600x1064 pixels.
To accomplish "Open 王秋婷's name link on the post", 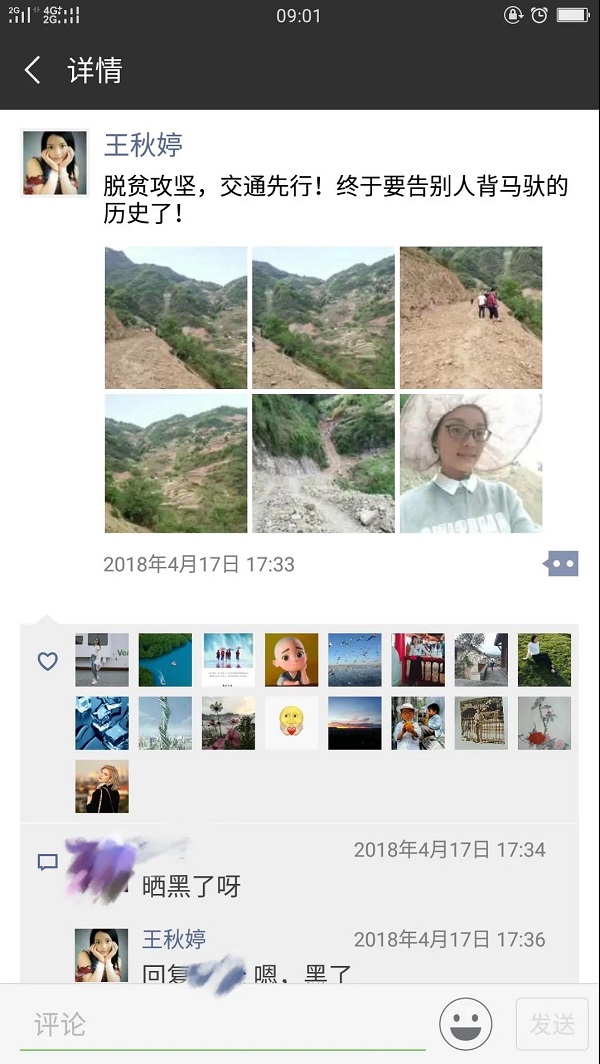I will (143, 145).
